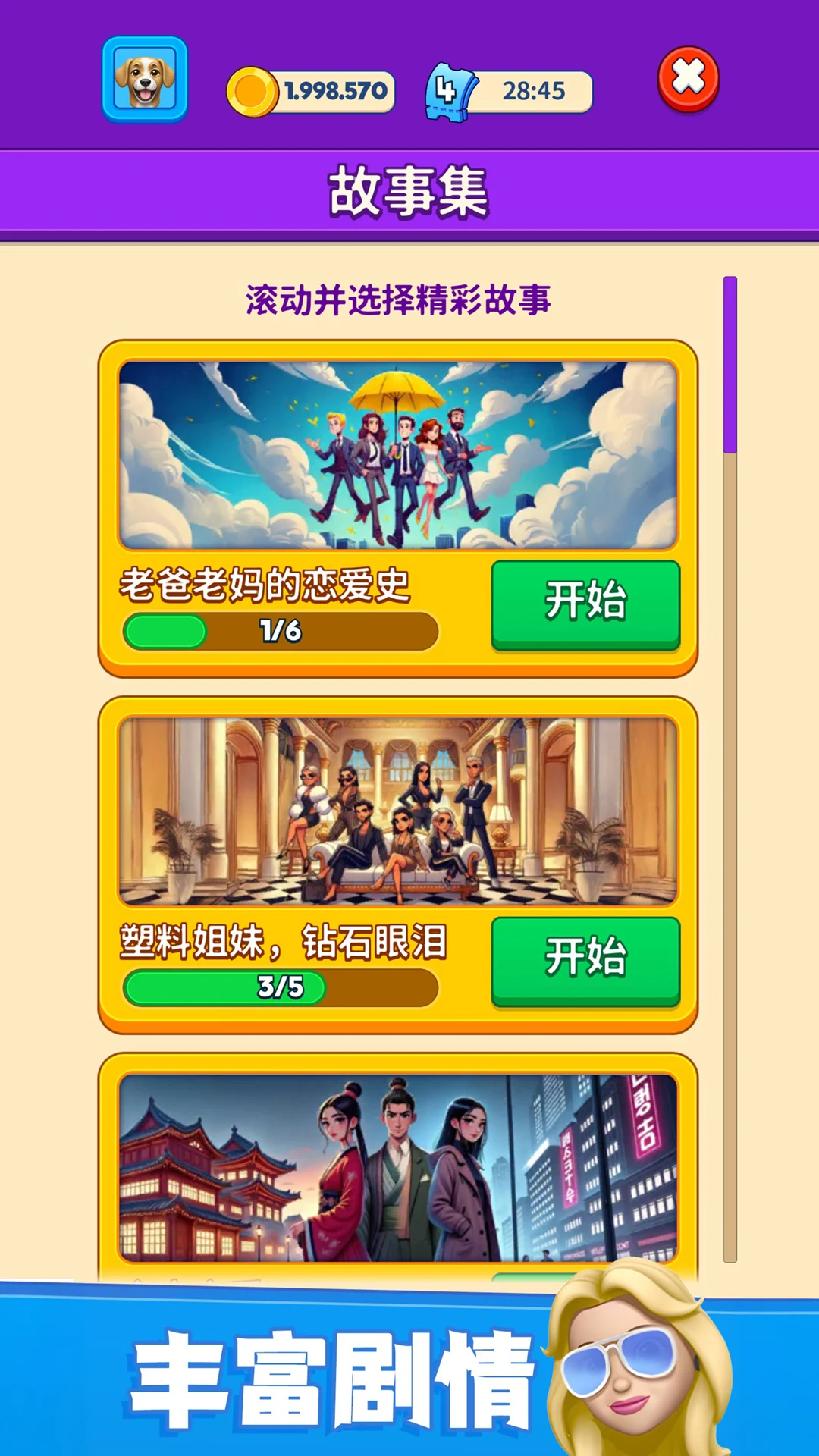Screen dimensions: 819x1456
Task: Open the 老爸老妈的恋爱史 story cover image
Action: click(x=398, y=455)
